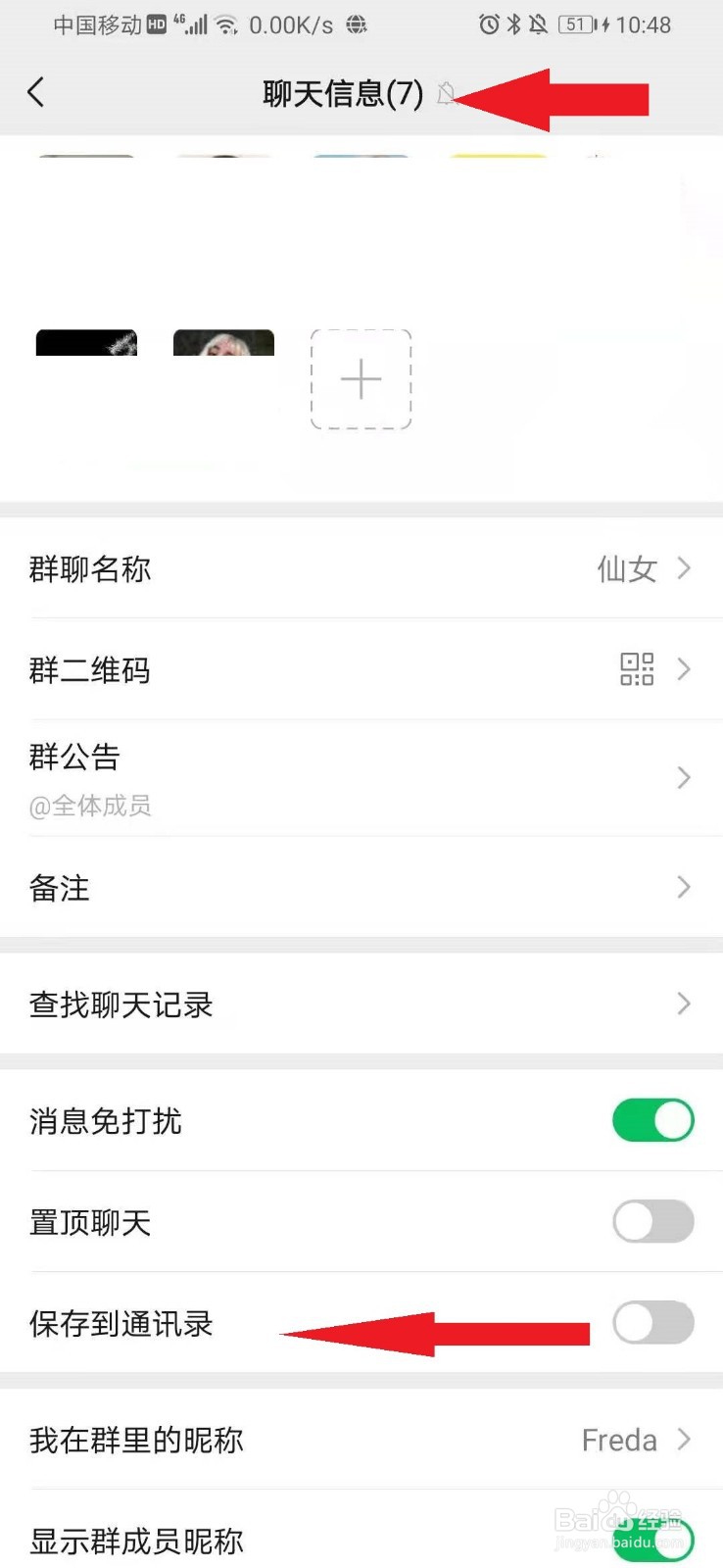Tap the Wi-Fi icon in the status bar
Viewport: 723px width, 1568px height.
click(226, 24)
